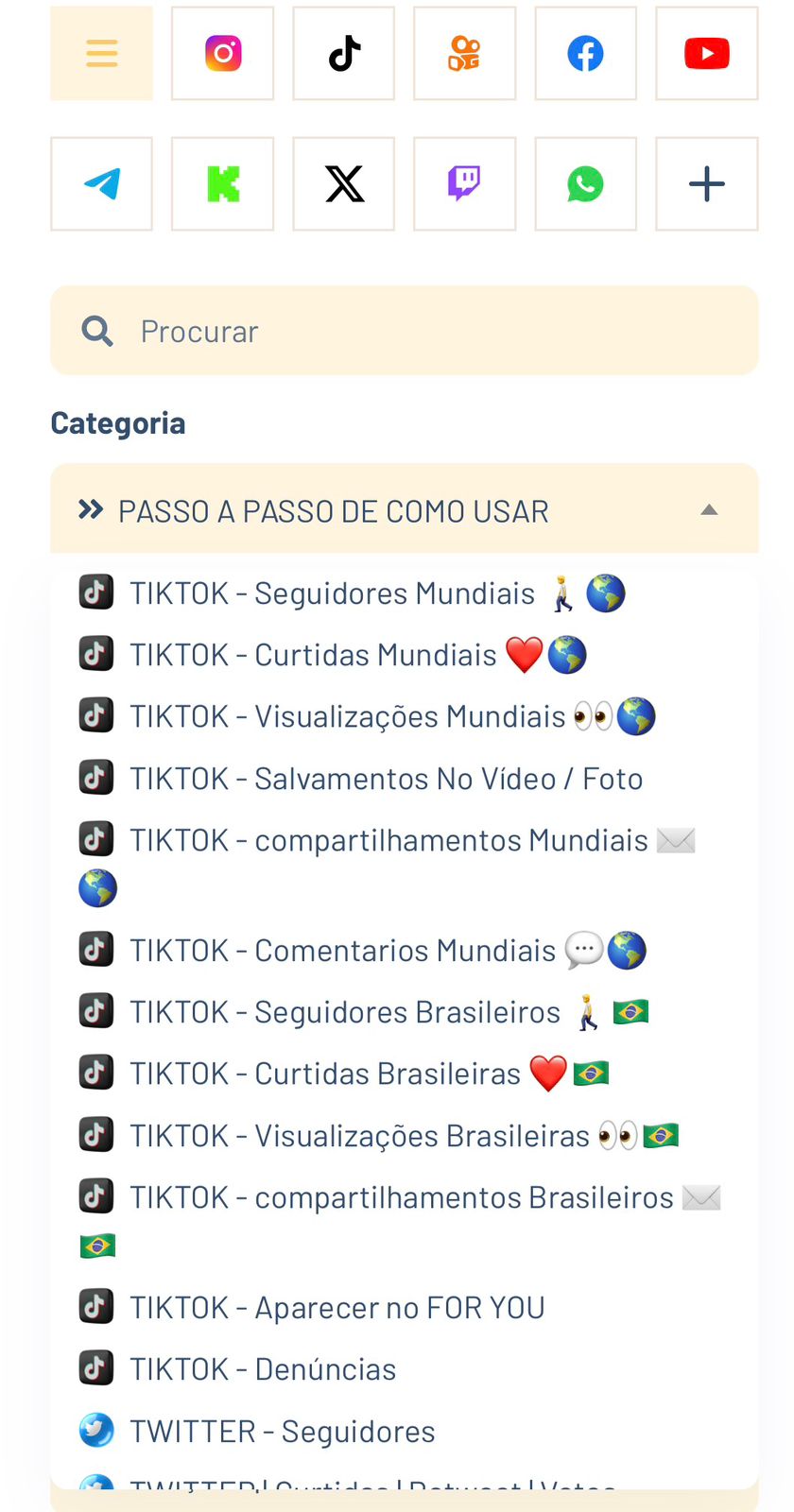Select TIKTOK - Aparecer no FOR YOU

tap(337, 1308)
